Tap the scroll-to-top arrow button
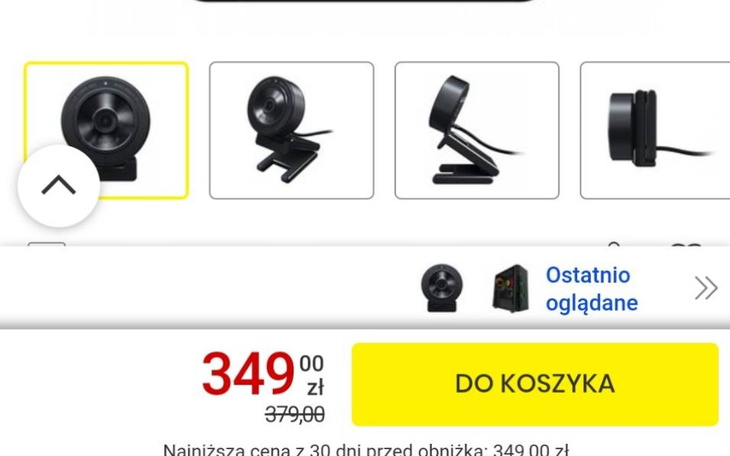This screenshot has width=730, height=456. tap(59, 185)
